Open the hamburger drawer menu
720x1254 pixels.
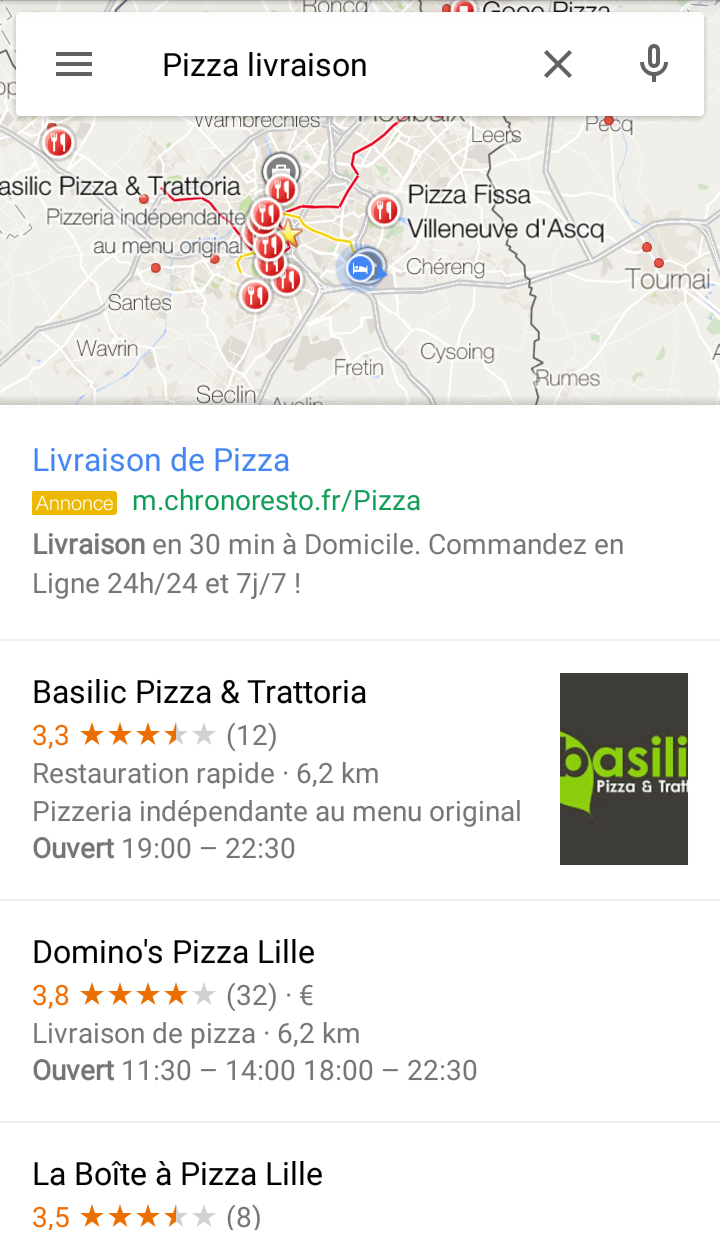point(74,65)
